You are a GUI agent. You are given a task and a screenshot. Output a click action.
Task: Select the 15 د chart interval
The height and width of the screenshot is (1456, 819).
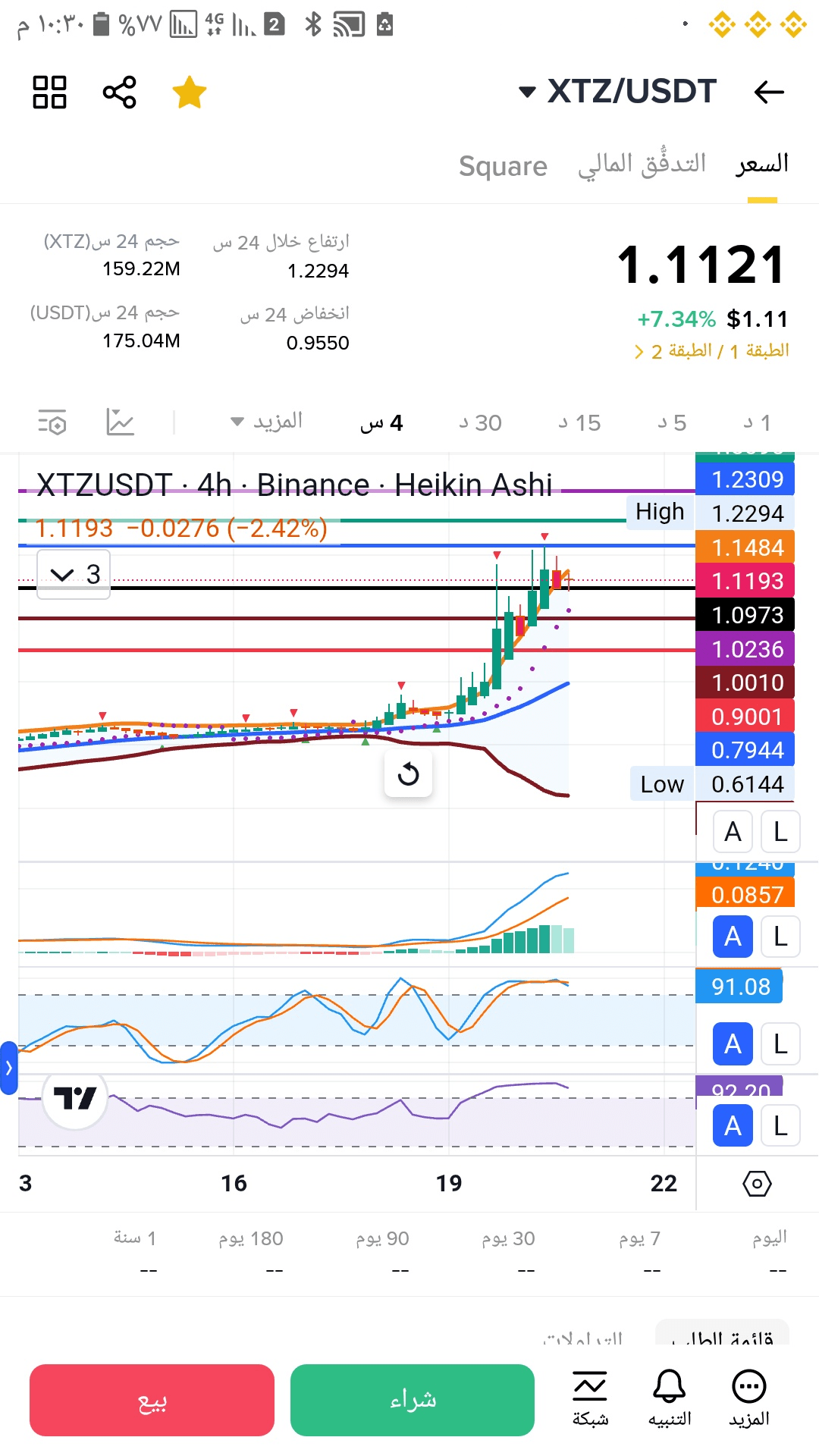tap(579, 422)
